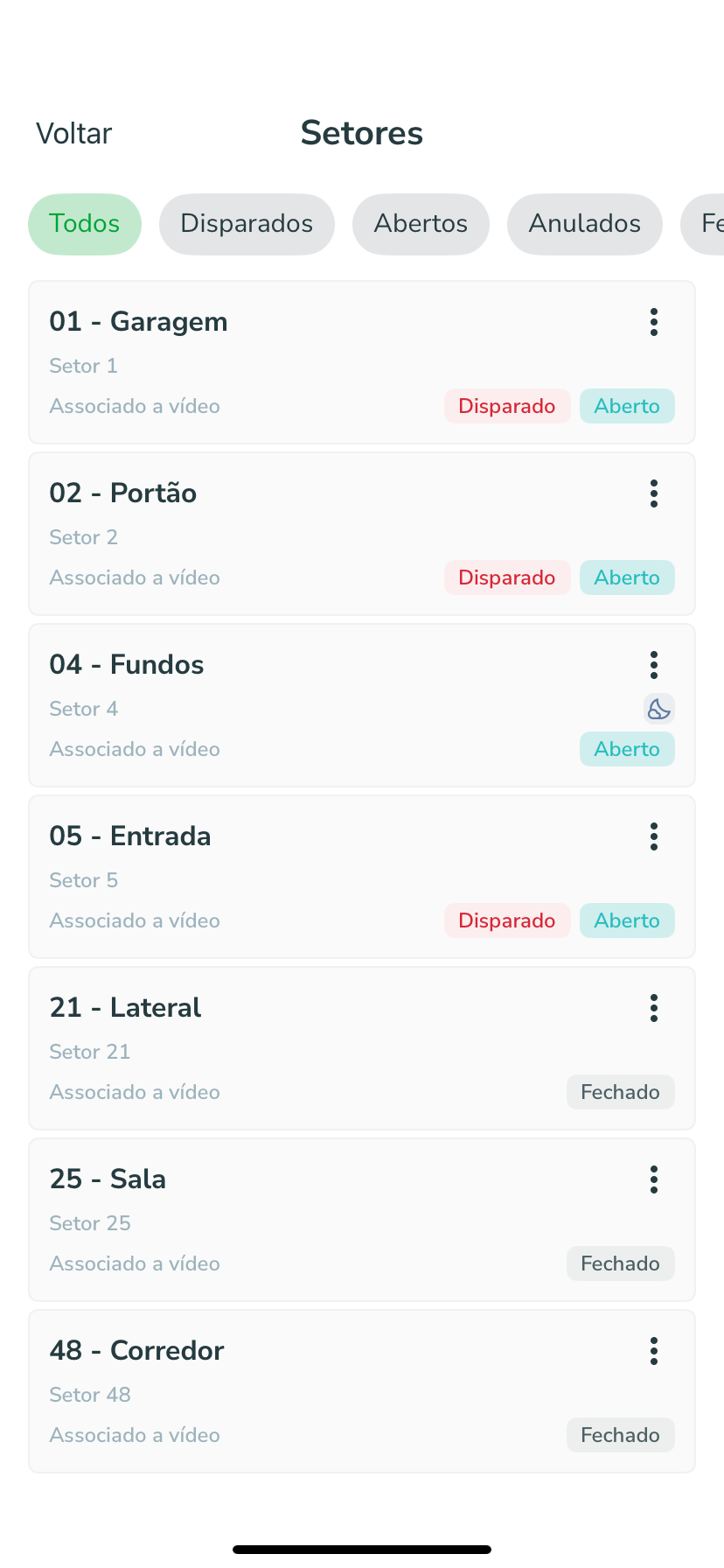Open the 25 - Sala sector card
724x1568 pixels.
coord(362,1220)
